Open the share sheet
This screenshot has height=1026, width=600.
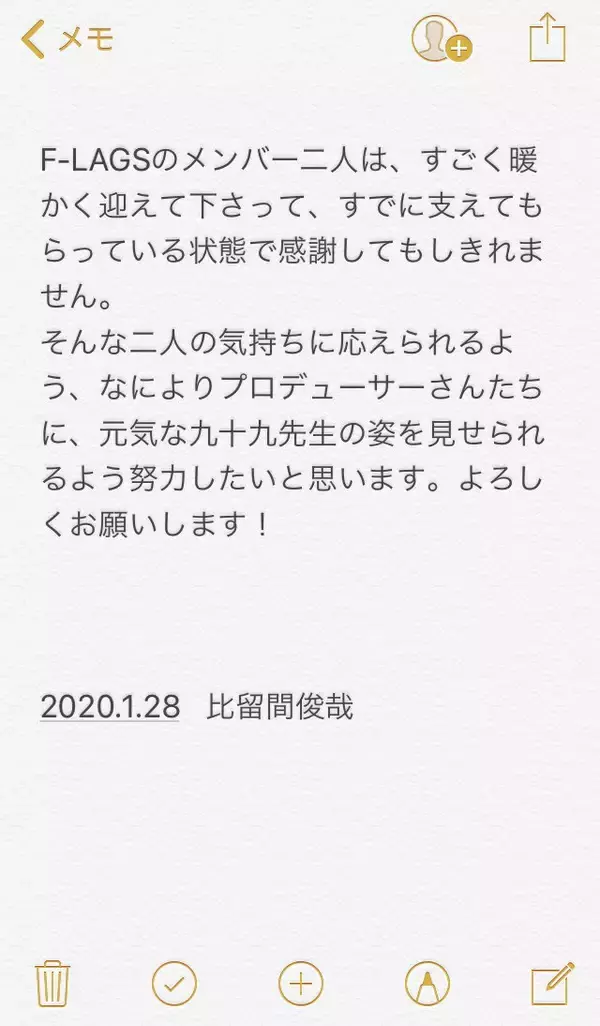pyautogui.click(x=548, y=40)
